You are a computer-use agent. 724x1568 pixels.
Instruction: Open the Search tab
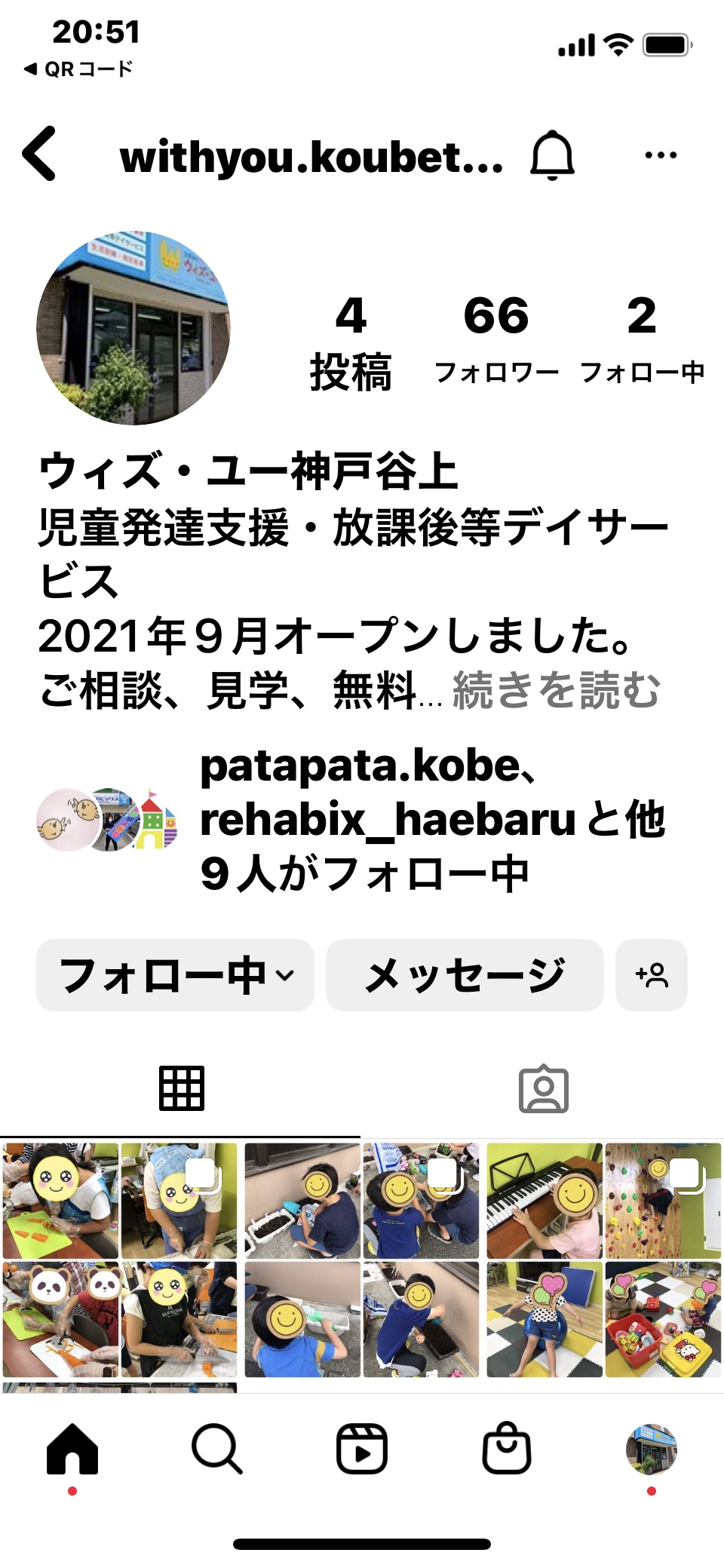(x=217, y=1449)
